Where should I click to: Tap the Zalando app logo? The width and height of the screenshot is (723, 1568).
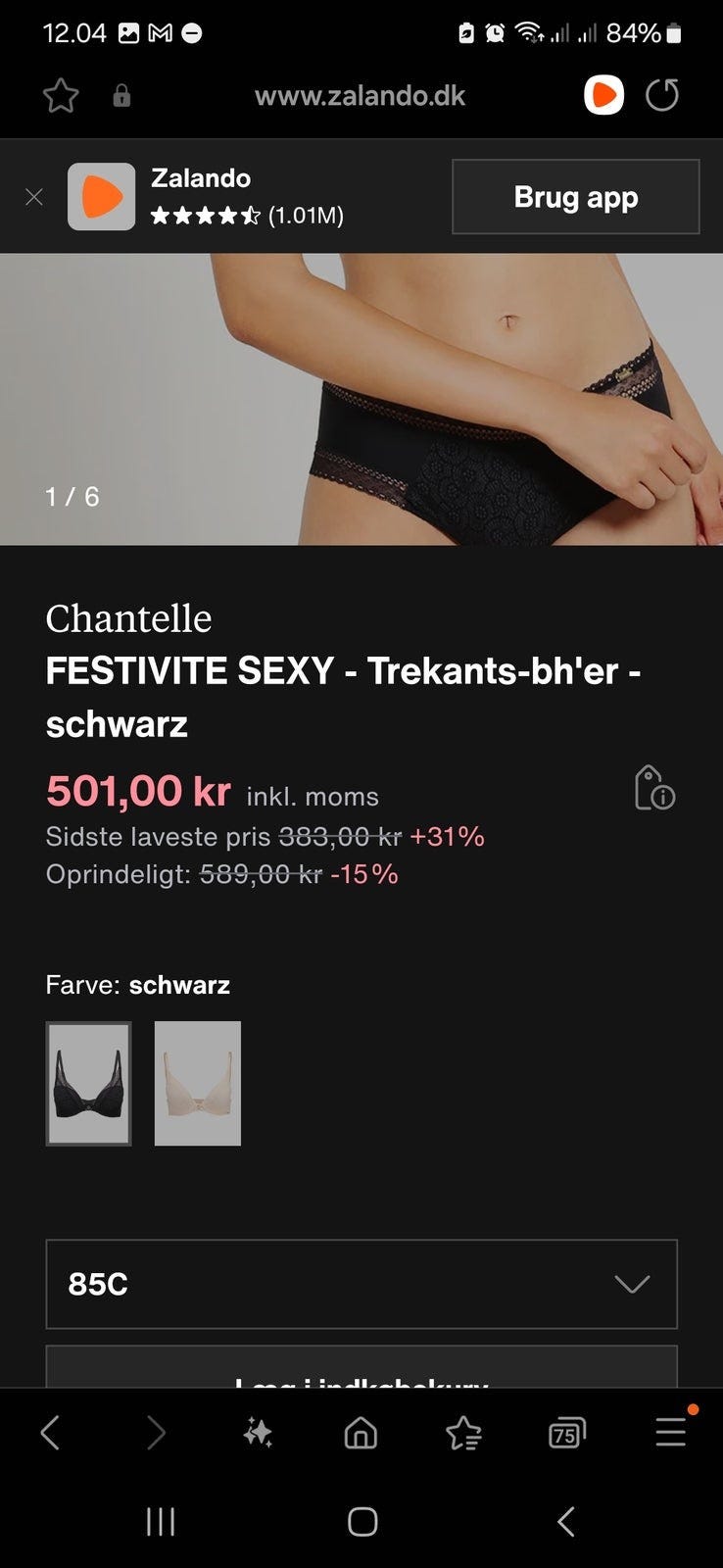click(x=100, y=196)
